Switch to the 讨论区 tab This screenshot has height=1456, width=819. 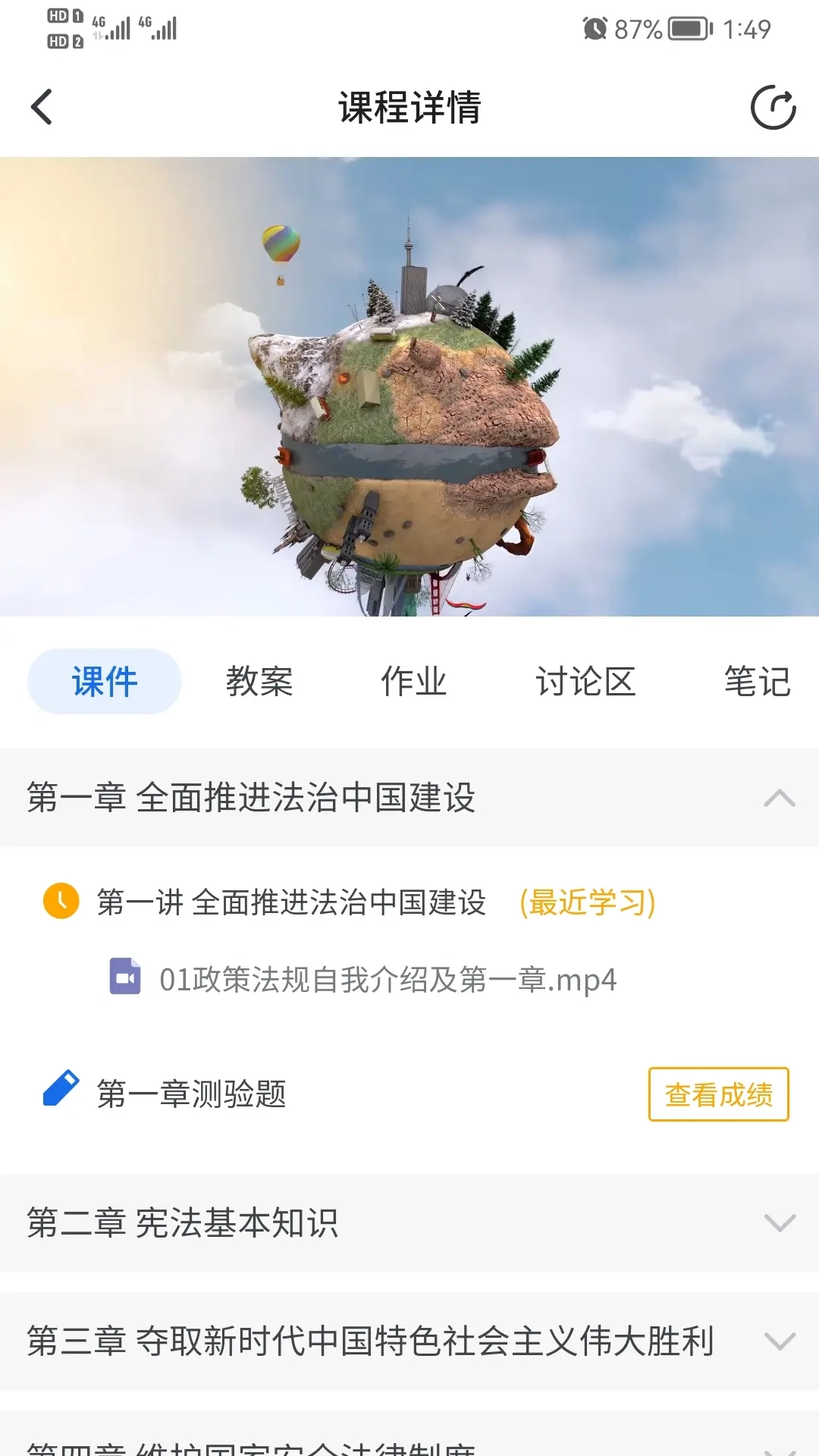[588, 682]
